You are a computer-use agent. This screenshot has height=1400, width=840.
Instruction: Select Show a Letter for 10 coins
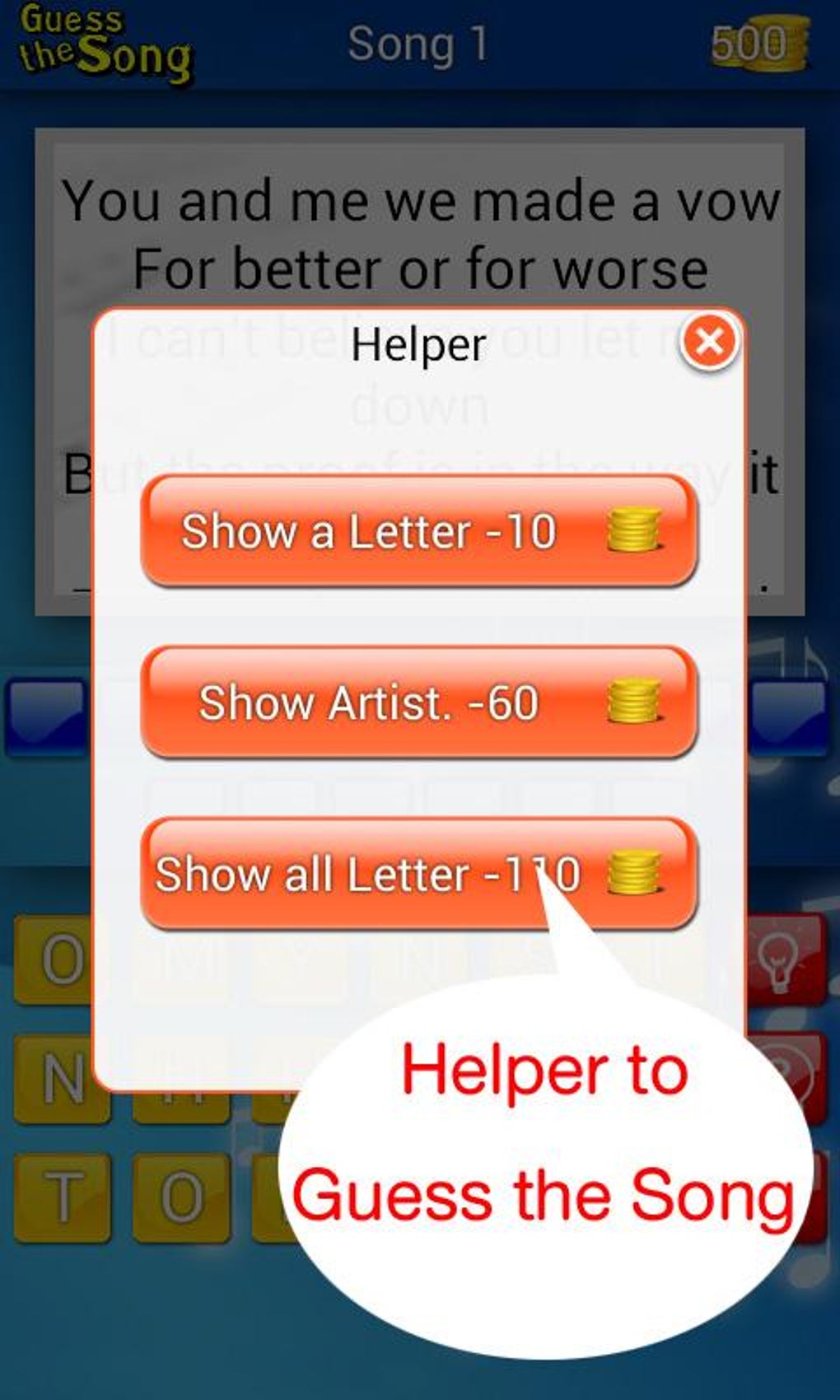(418, 531)
